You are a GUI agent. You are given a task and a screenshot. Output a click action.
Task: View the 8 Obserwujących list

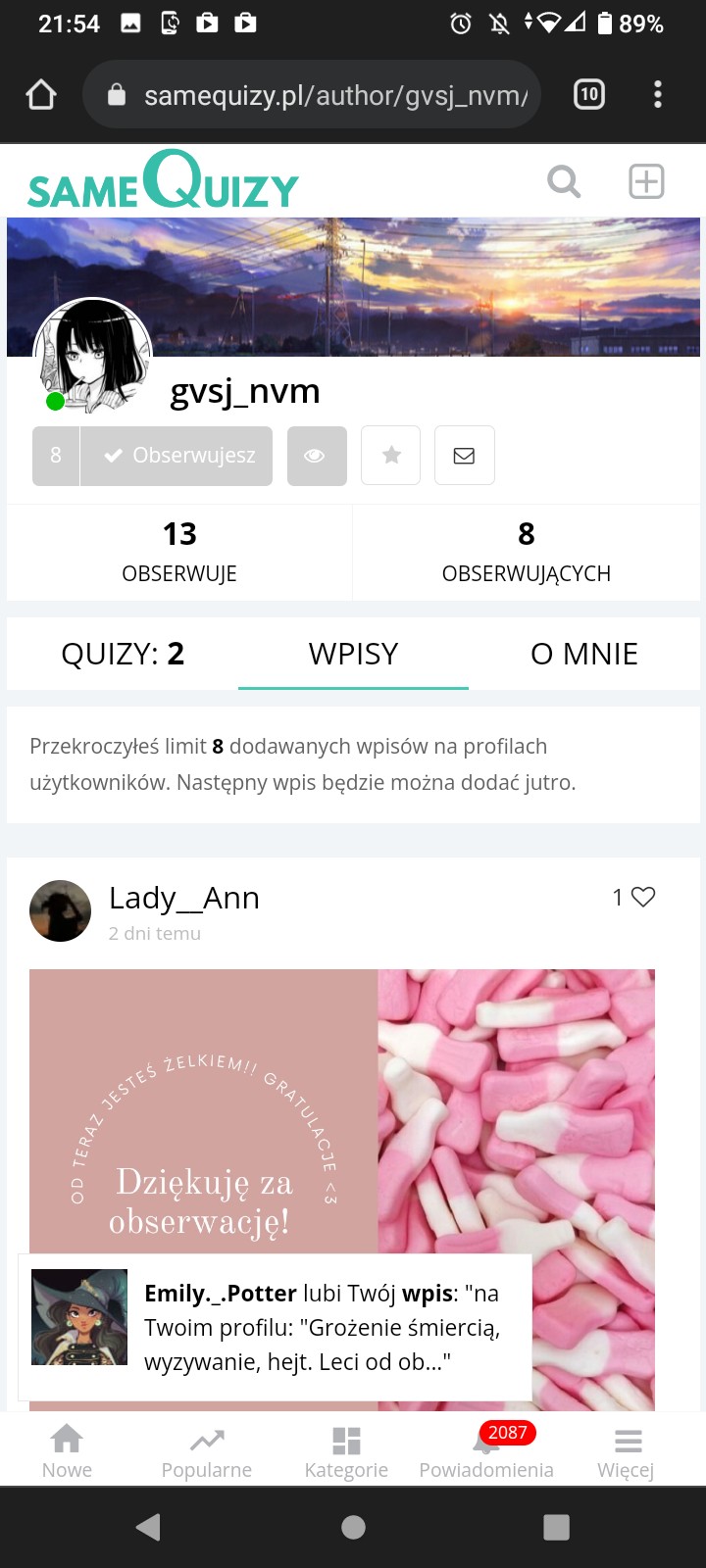point(527,551)
